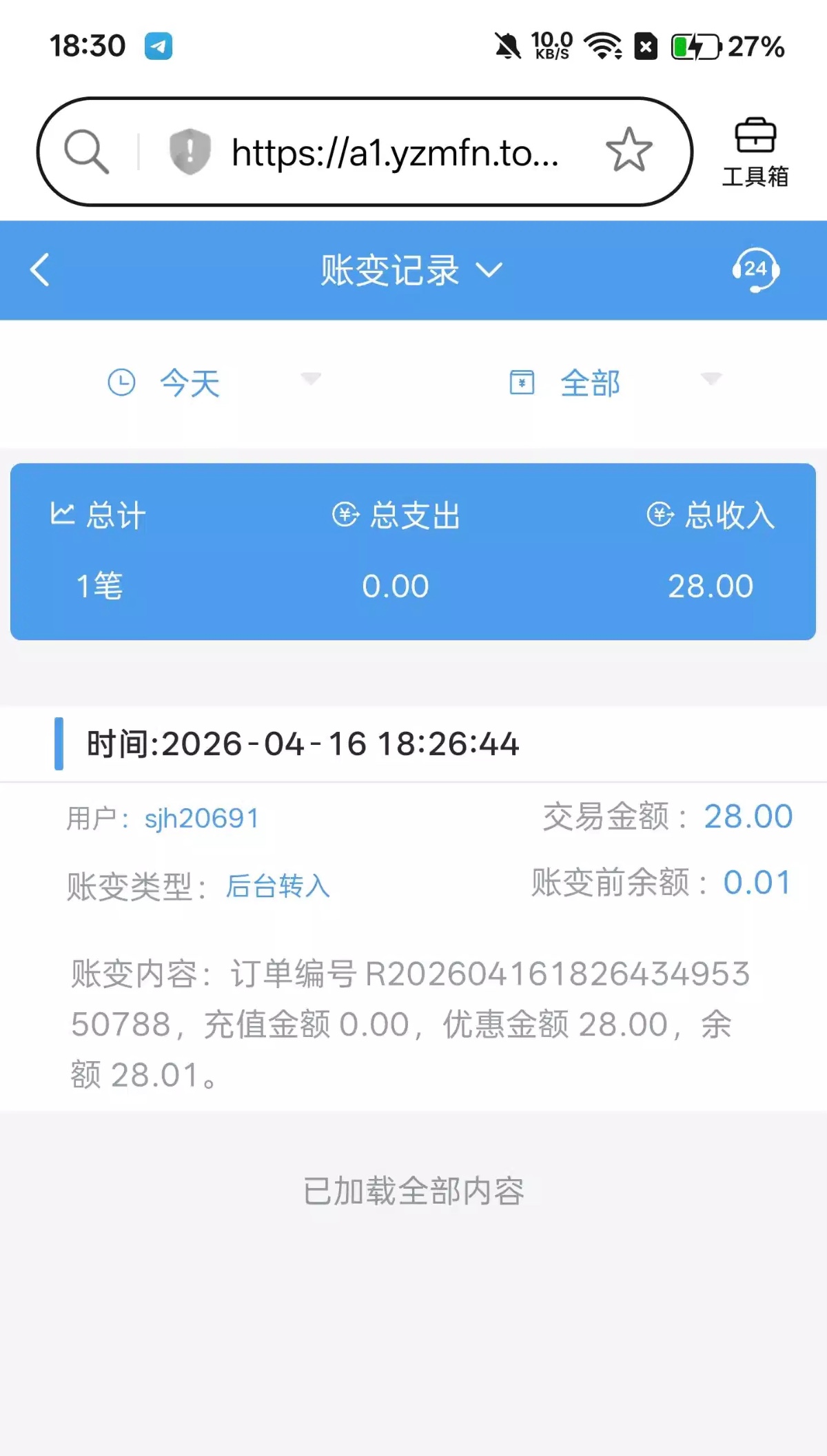Viewport: 827px width, 1456px height.
Task: Go back using the header arrow
Action: [x=40, y=269]
